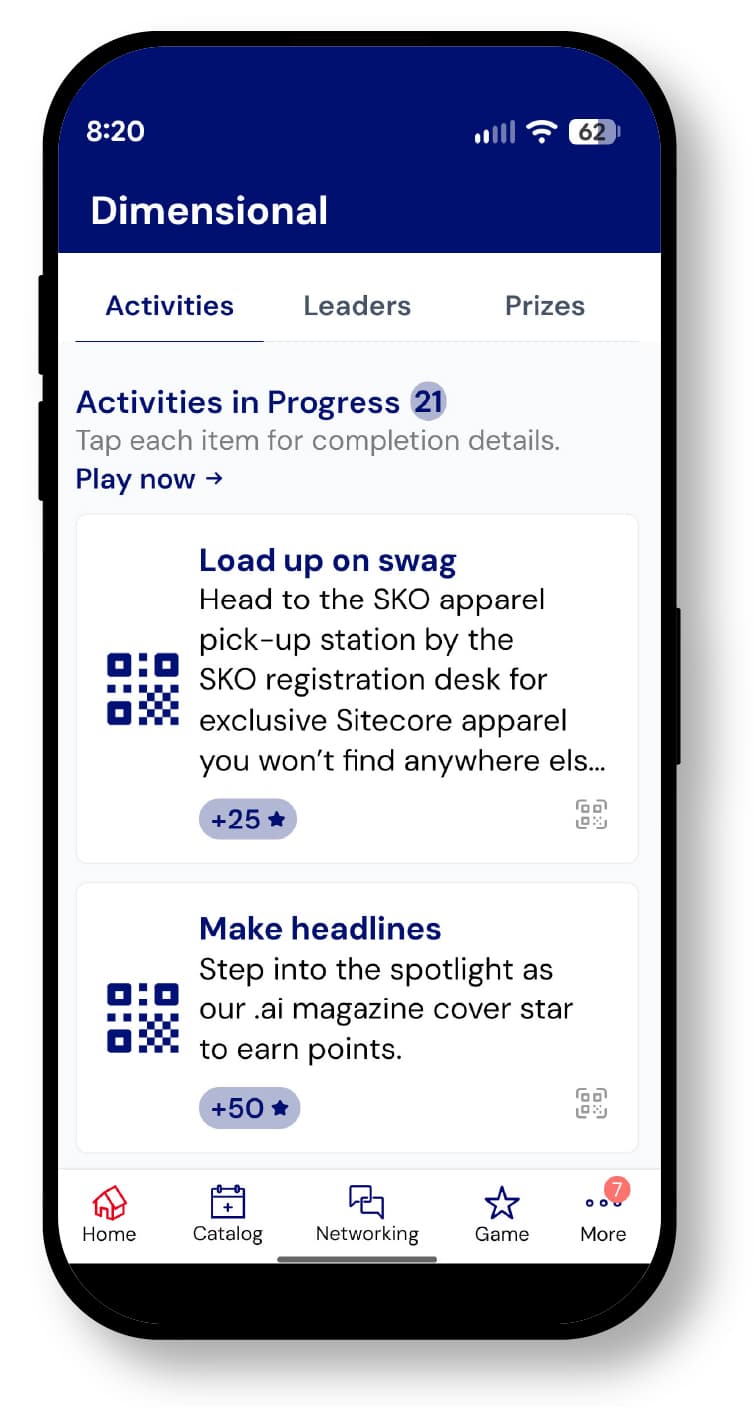The width and height of the screenshot is (754, 1407).
Task: Switch to the Prizes tab
Action: click(544, 306)
